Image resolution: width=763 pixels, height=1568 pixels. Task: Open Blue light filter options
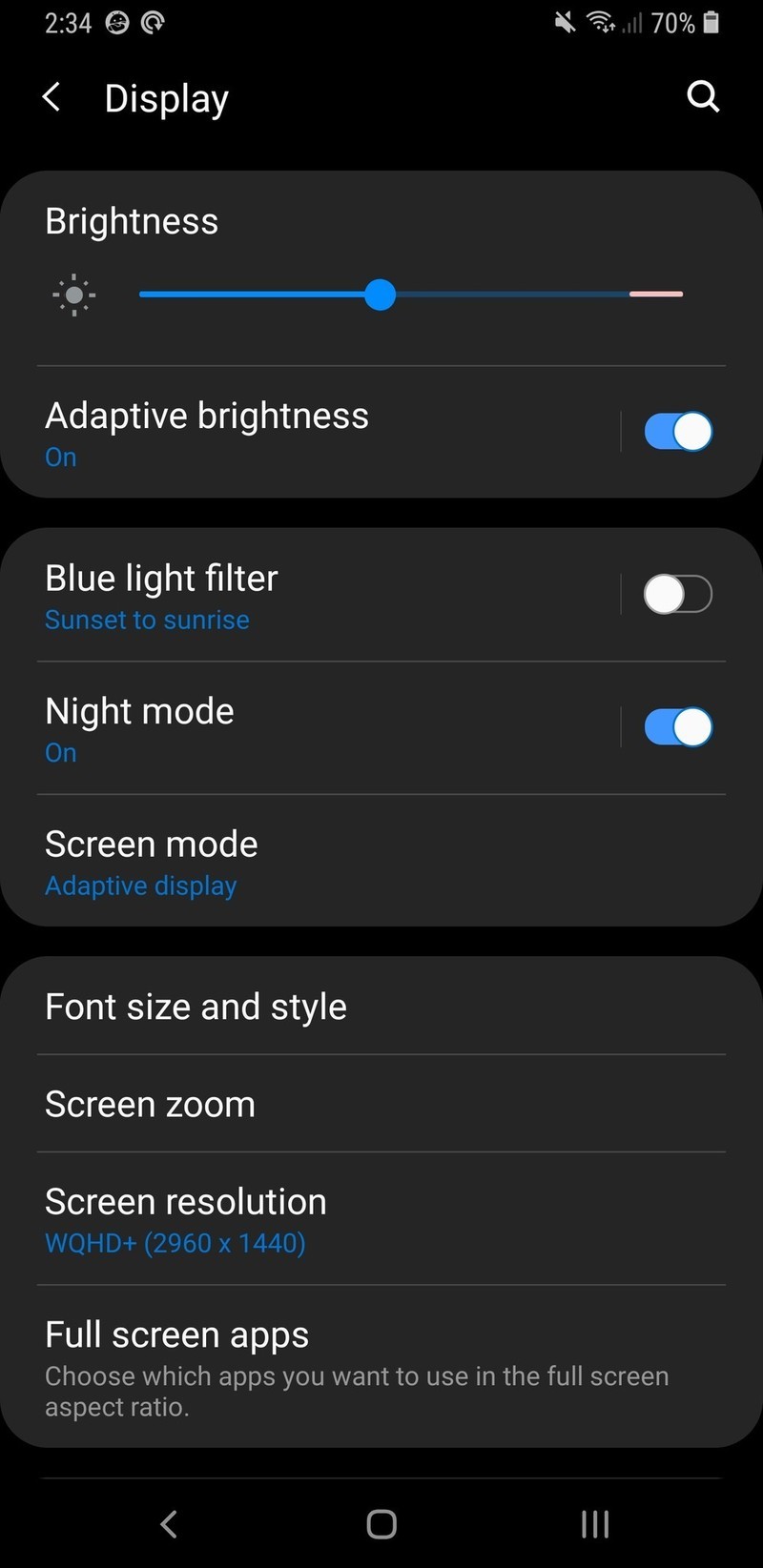point(286,596)
